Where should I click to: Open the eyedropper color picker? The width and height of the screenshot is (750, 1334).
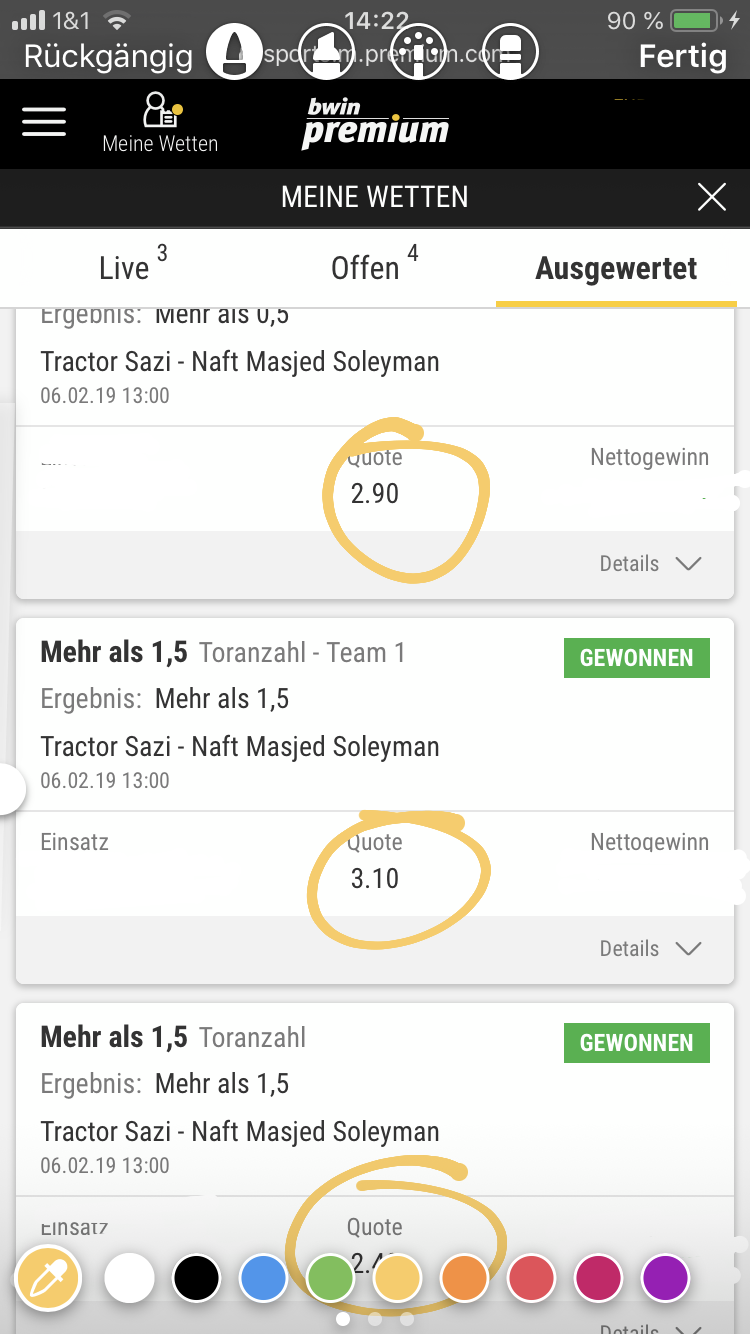point(47,1278)
